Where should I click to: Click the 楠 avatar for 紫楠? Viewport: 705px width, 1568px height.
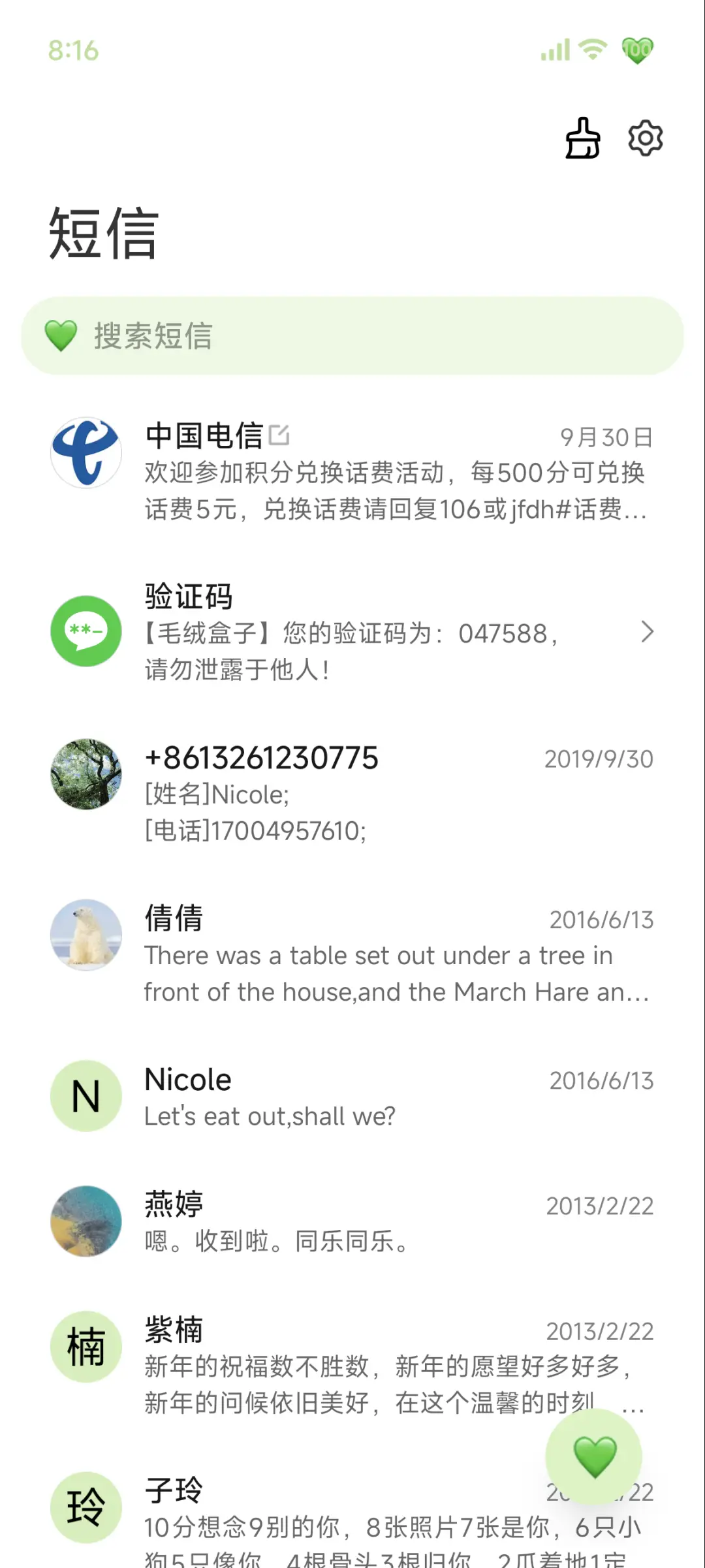(86, 1348)
